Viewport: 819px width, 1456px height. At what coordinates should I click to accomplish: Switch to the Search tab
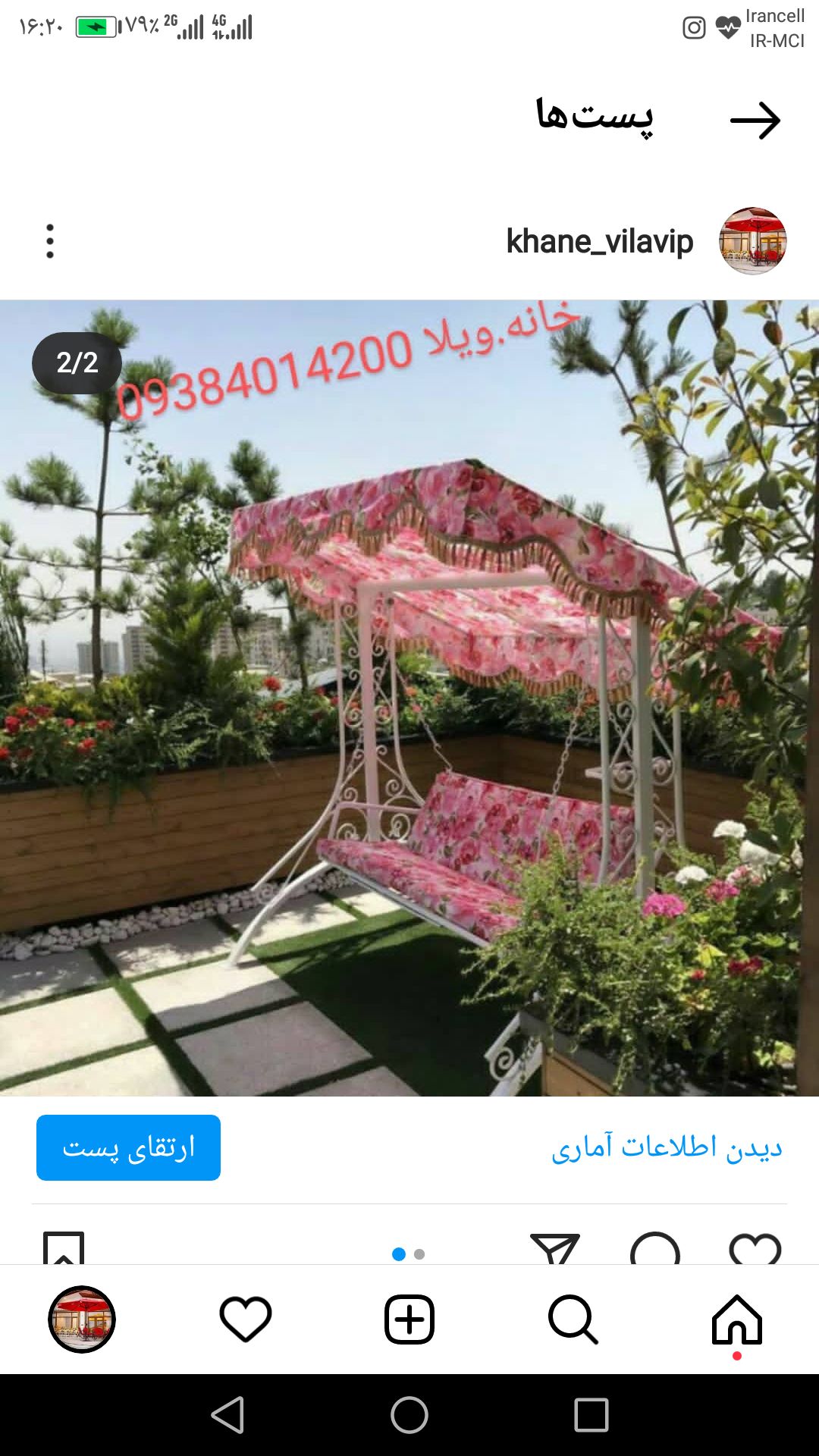pyautogui.click(x=573, y=1320)
